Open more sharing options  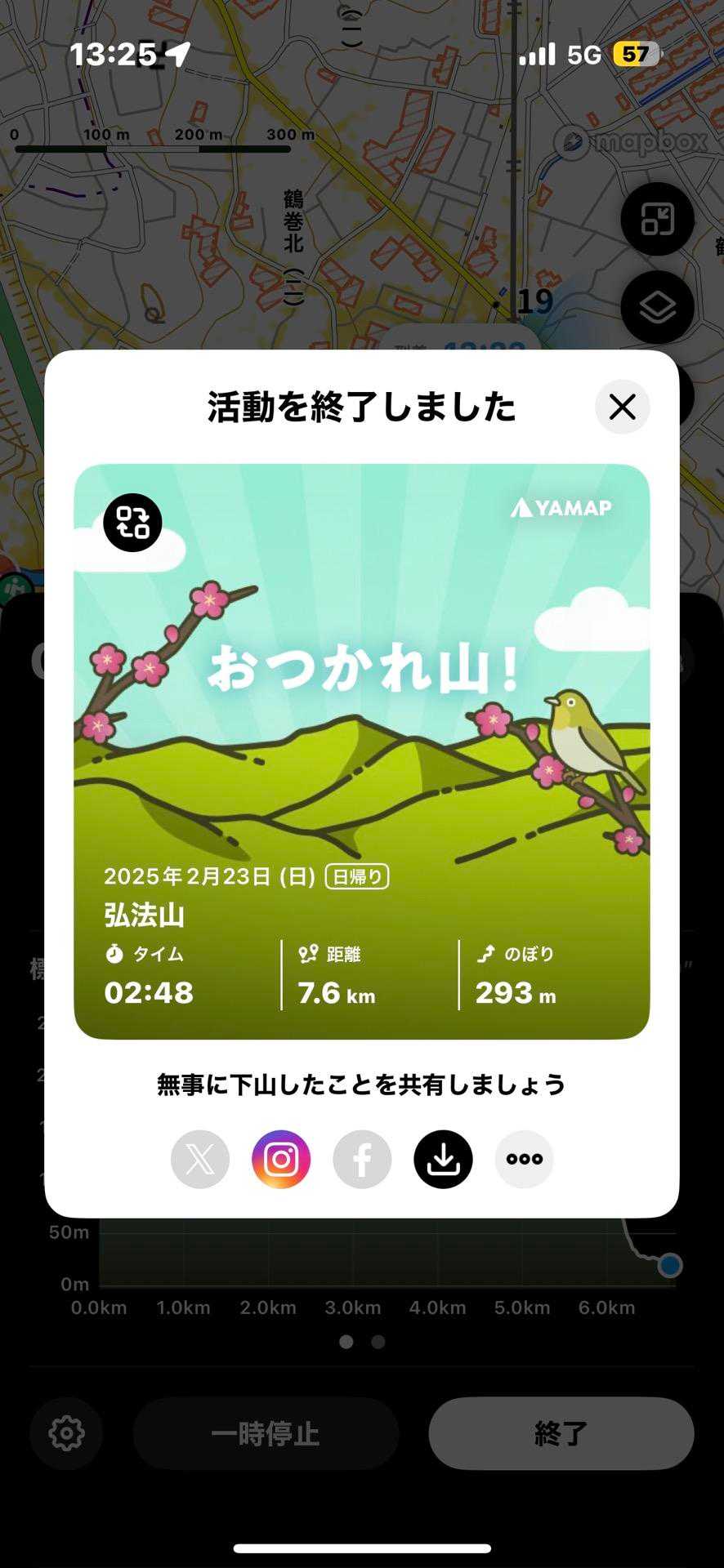524,1159
